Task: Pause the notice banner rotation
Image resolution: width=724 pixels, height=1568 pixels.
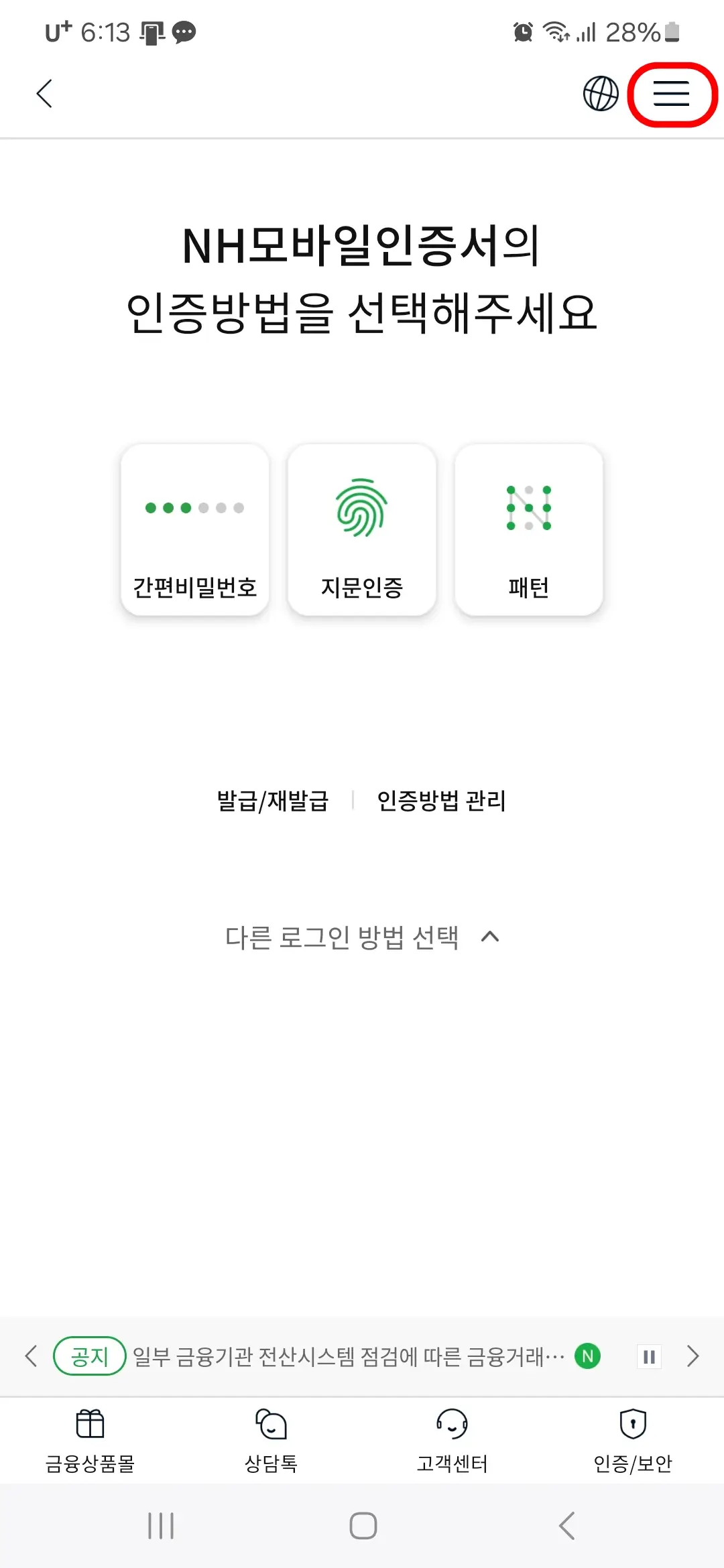Action: tap(648, 1356)
